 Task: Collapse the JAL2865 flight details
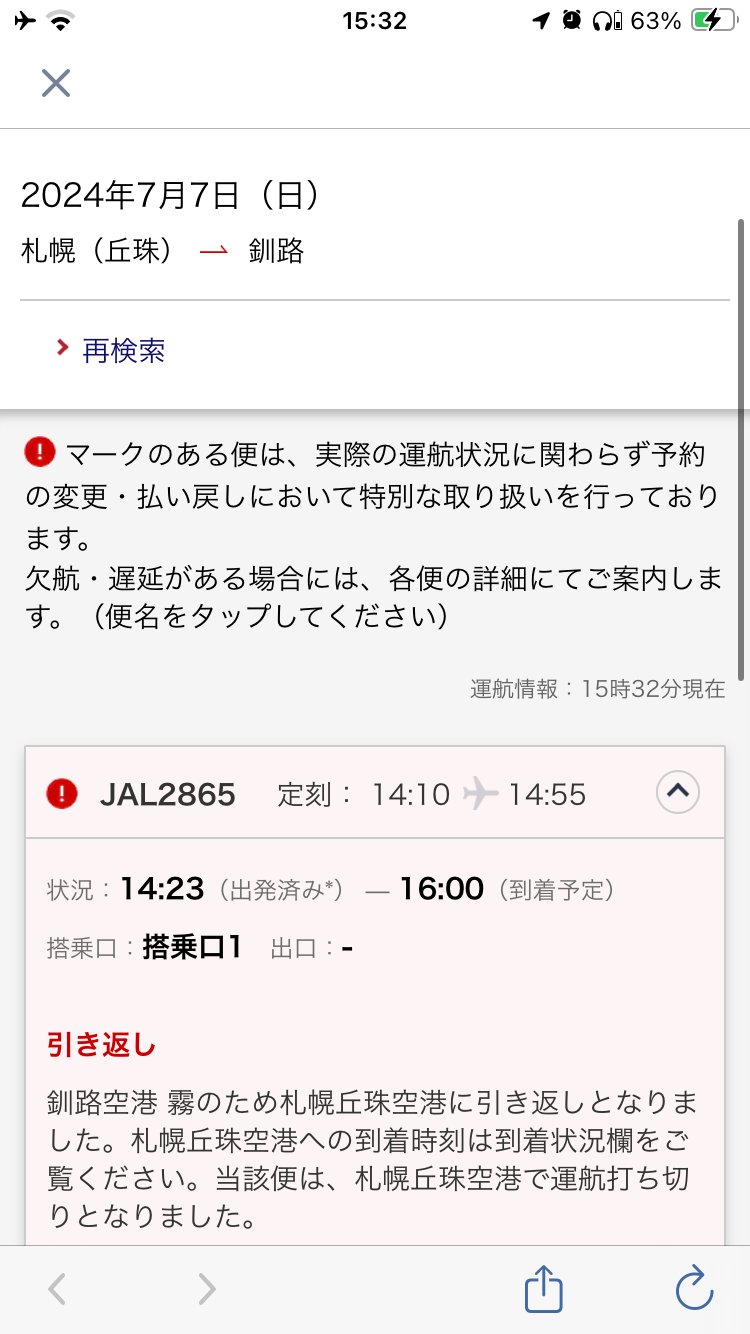coord(677,793)
